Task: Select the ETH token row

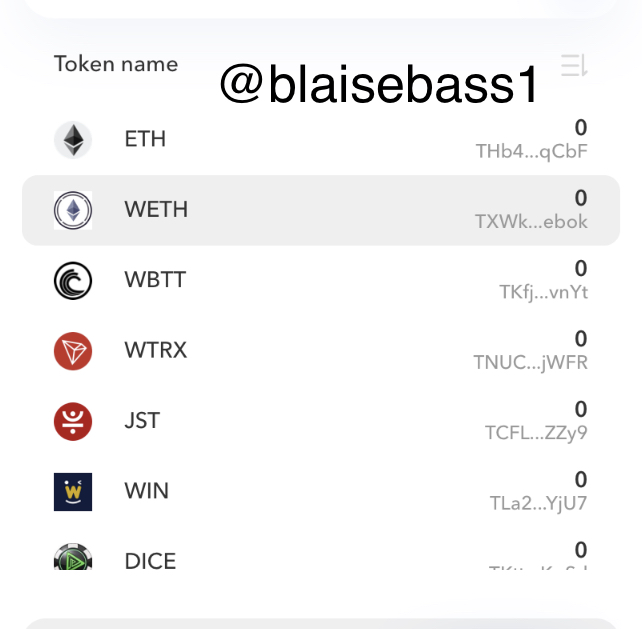Action: (x=320, y=140)
